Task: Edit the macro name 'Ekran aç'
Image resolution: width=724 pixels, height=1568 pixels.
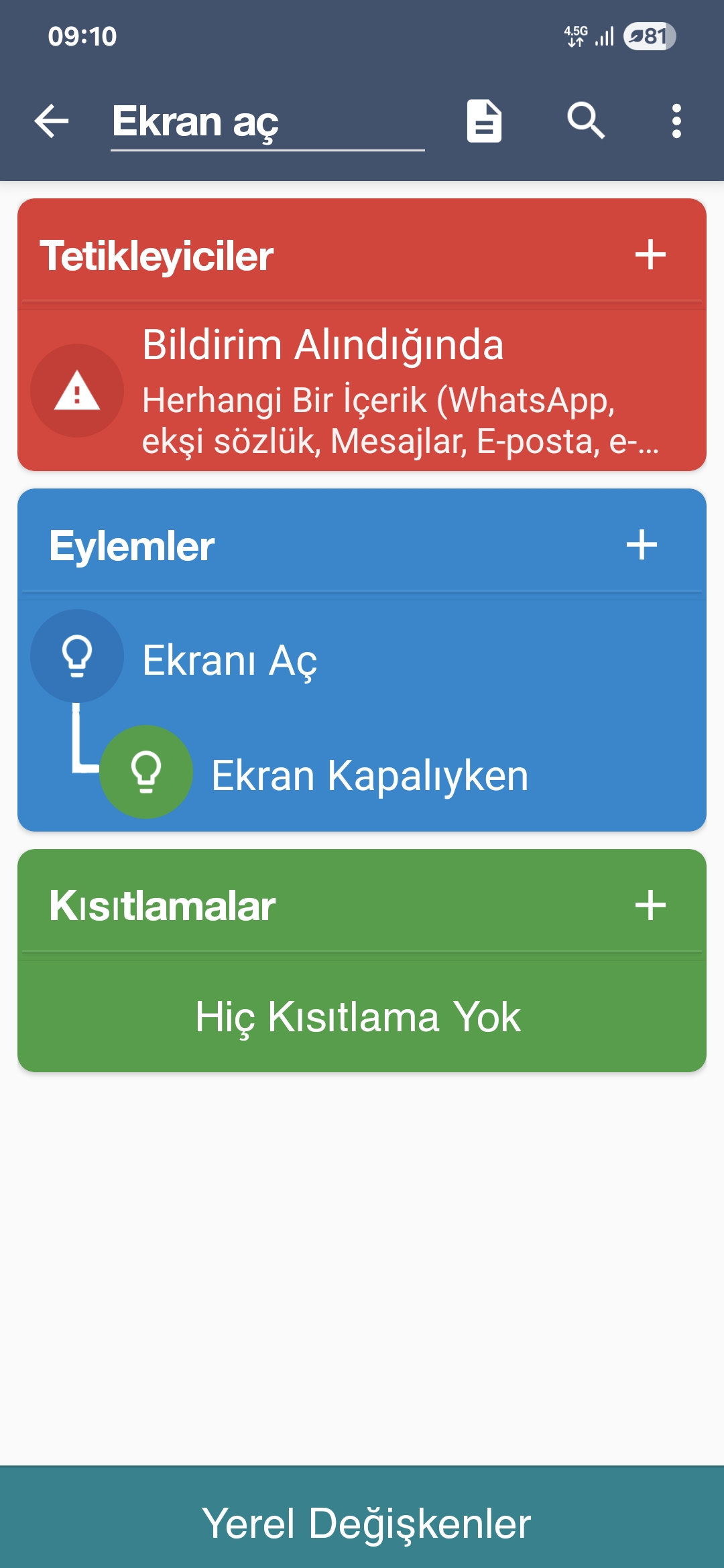Action: click(267, 123)
